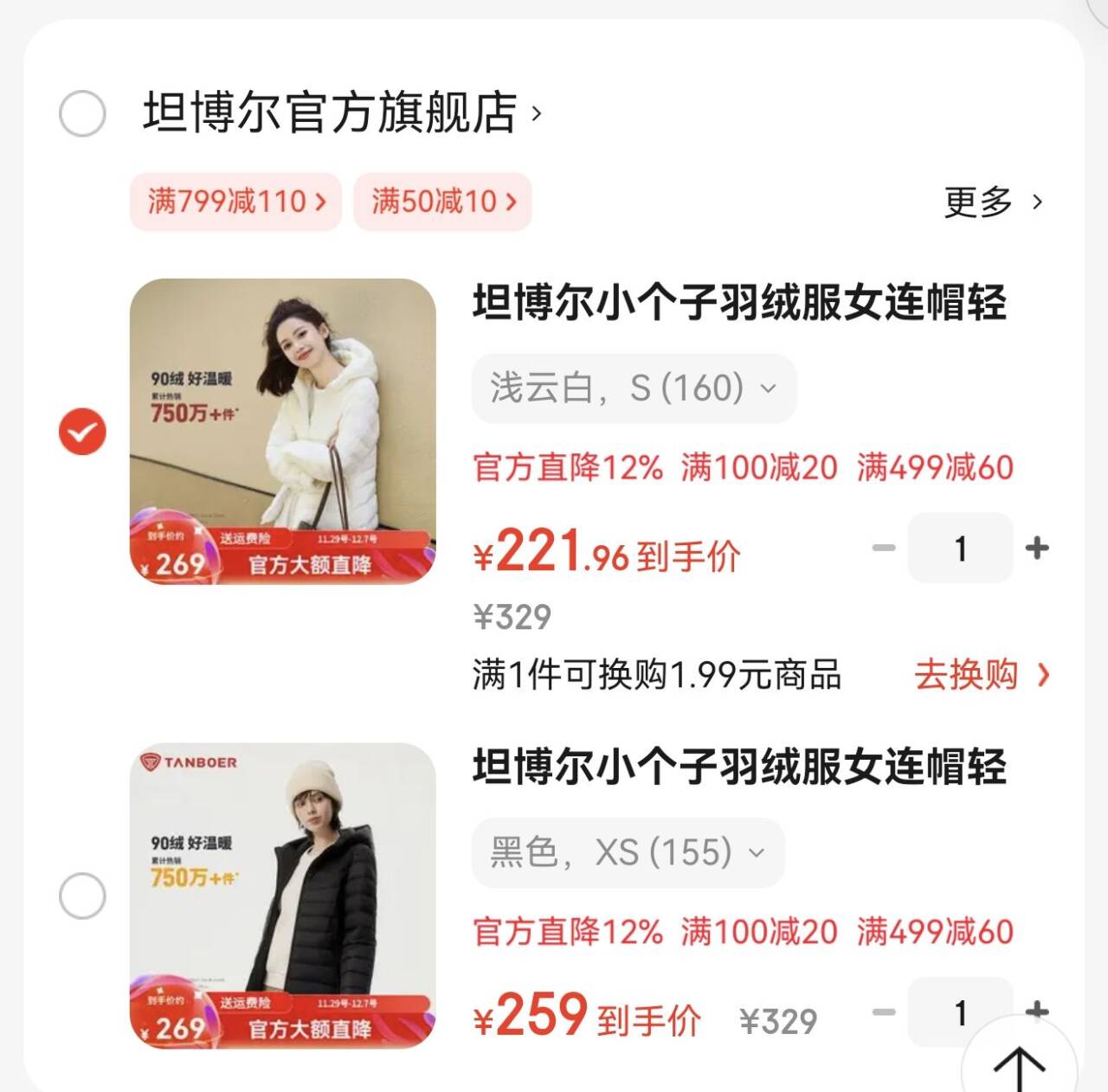Jump back to top with the arrow button
1108x1092 pixels.
click(1019, 1064)
